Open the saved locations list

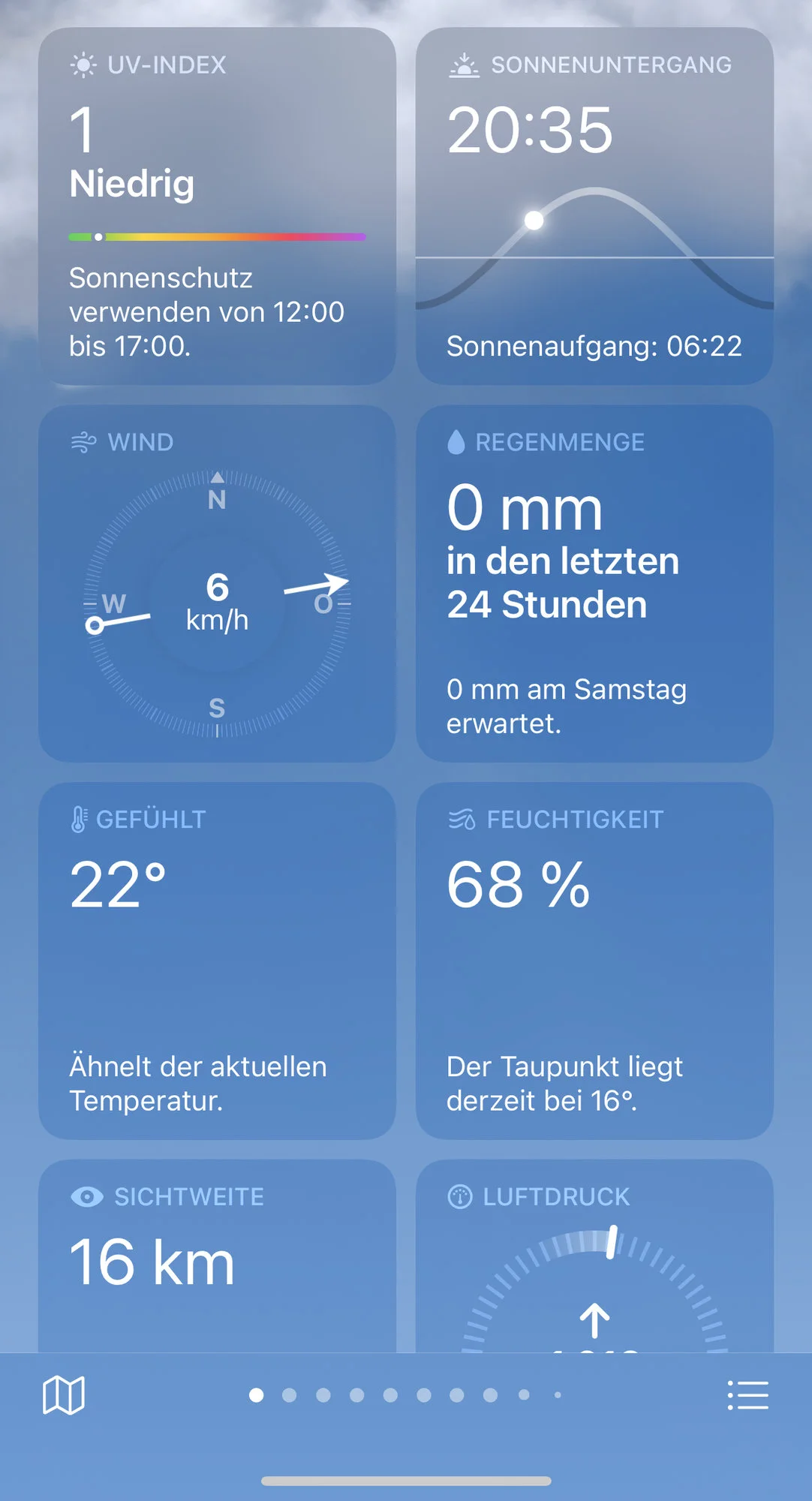coord(748,1395)
